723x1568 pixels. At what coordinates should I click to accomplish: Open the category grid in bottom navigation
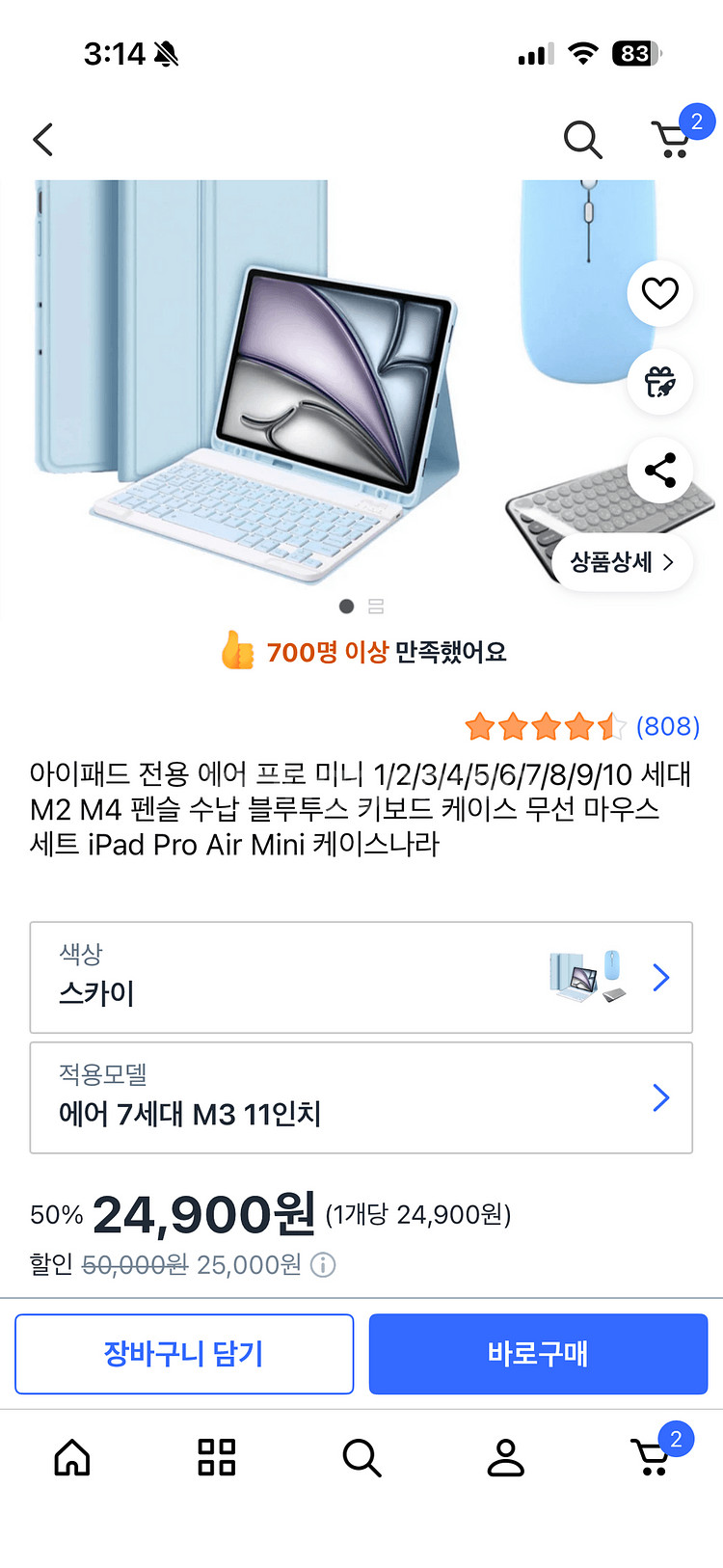pyautogui.click(x=216, y=1458)
